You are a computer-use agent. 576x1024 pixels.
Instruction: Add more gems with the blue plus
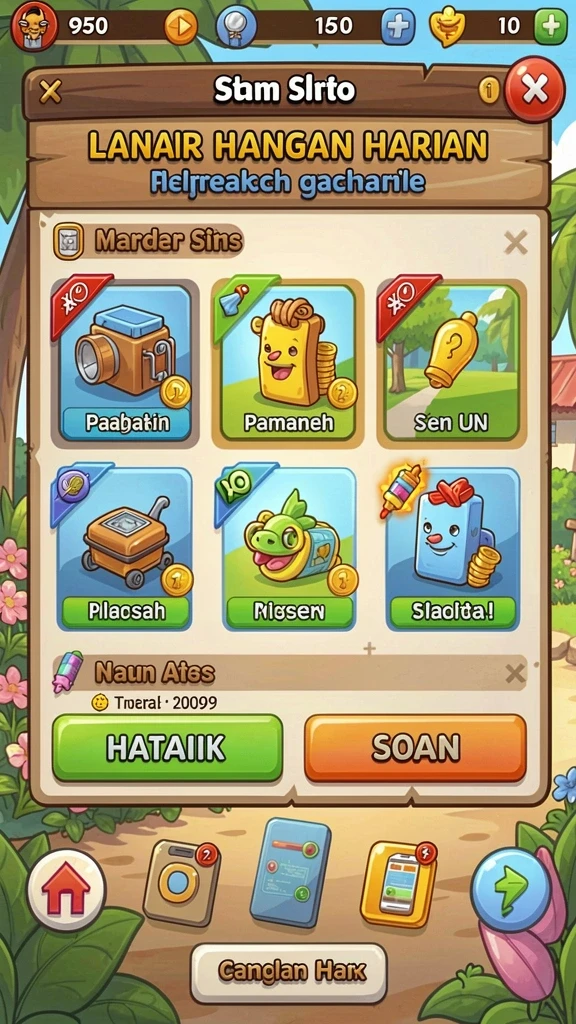point(398,26)
